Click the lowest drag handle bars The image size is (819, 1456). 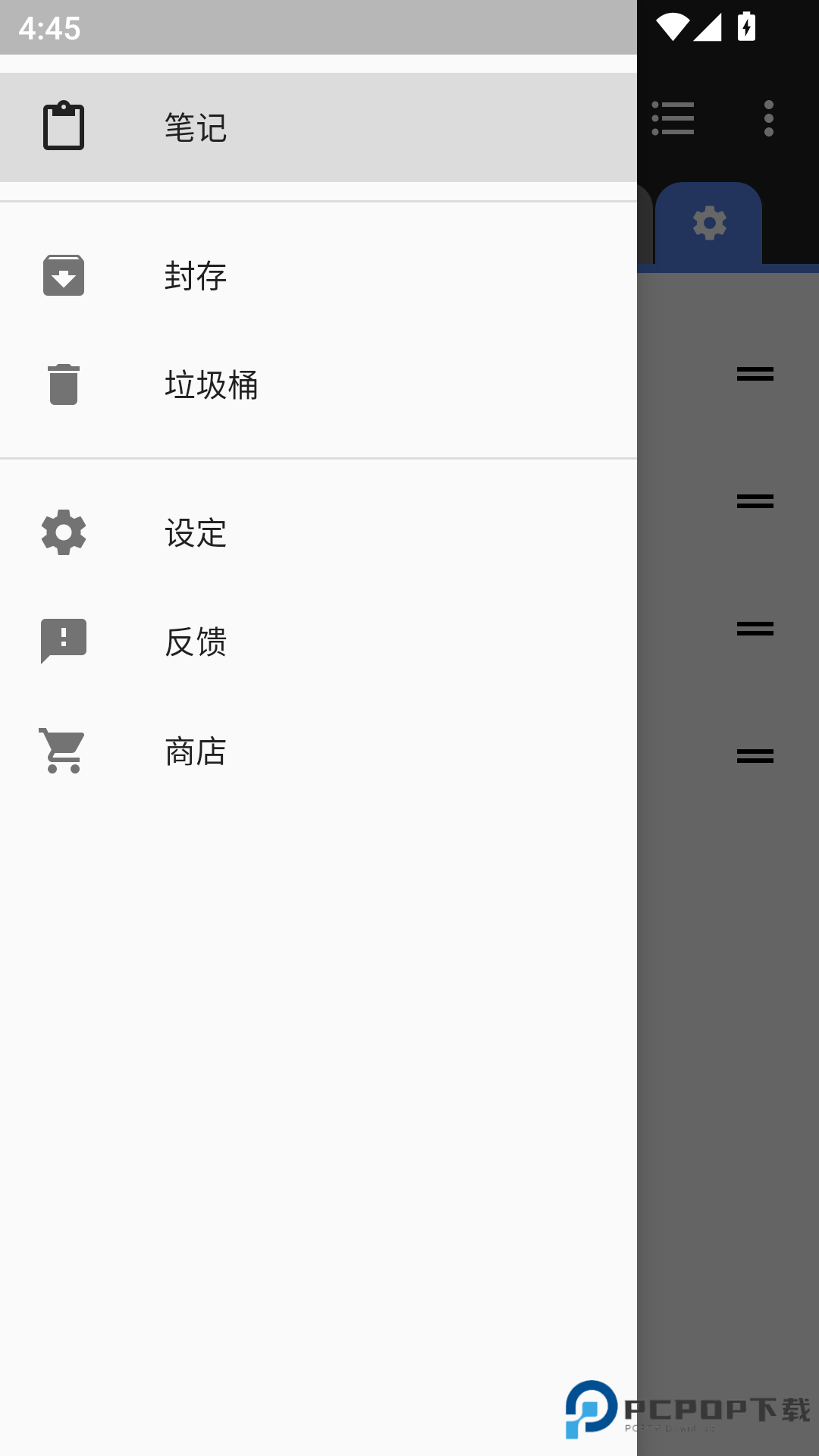tap(755, 758)
